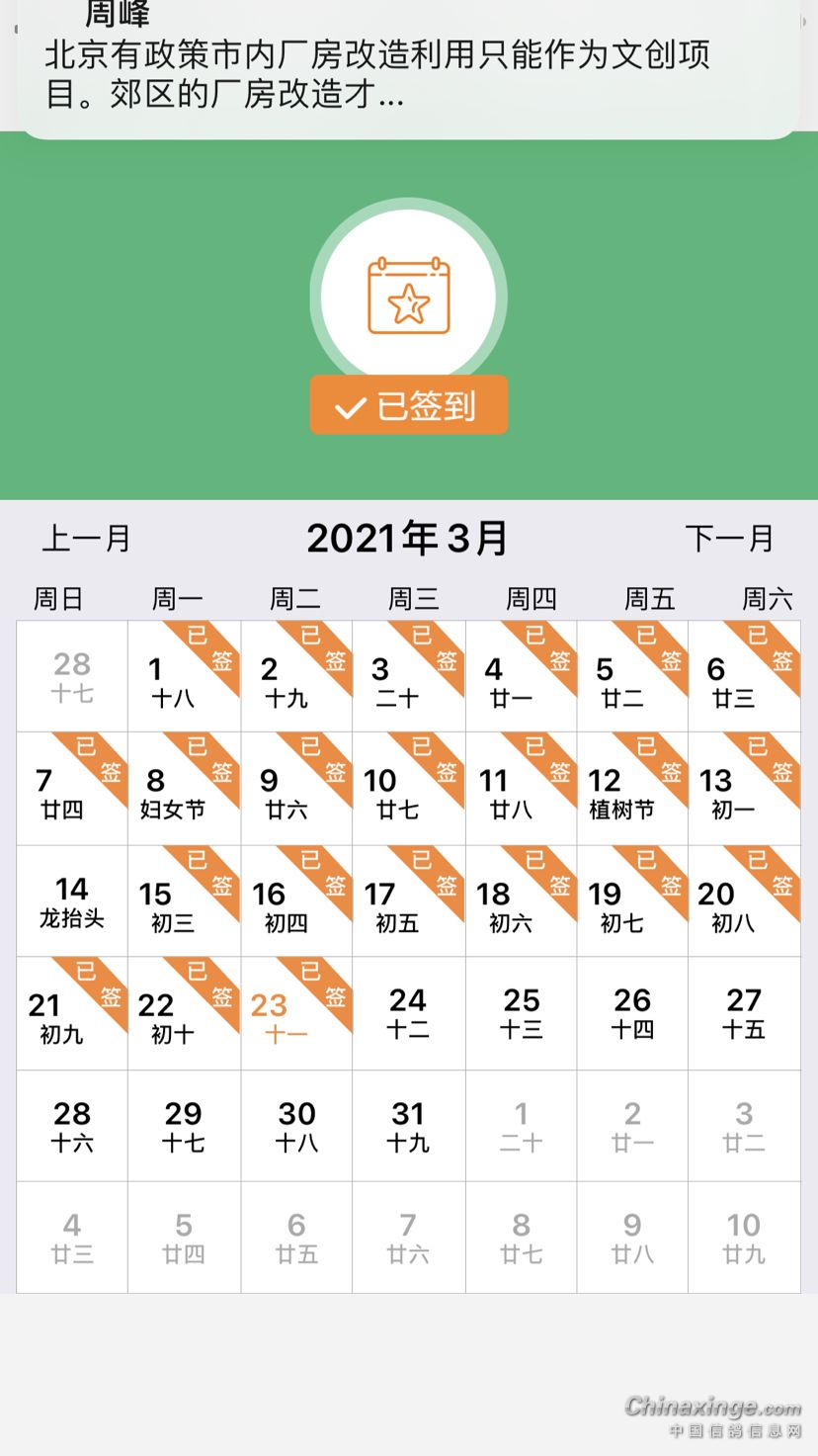Go to next month 下一月
Screen dimensions: 818x1456
(729, 539)
